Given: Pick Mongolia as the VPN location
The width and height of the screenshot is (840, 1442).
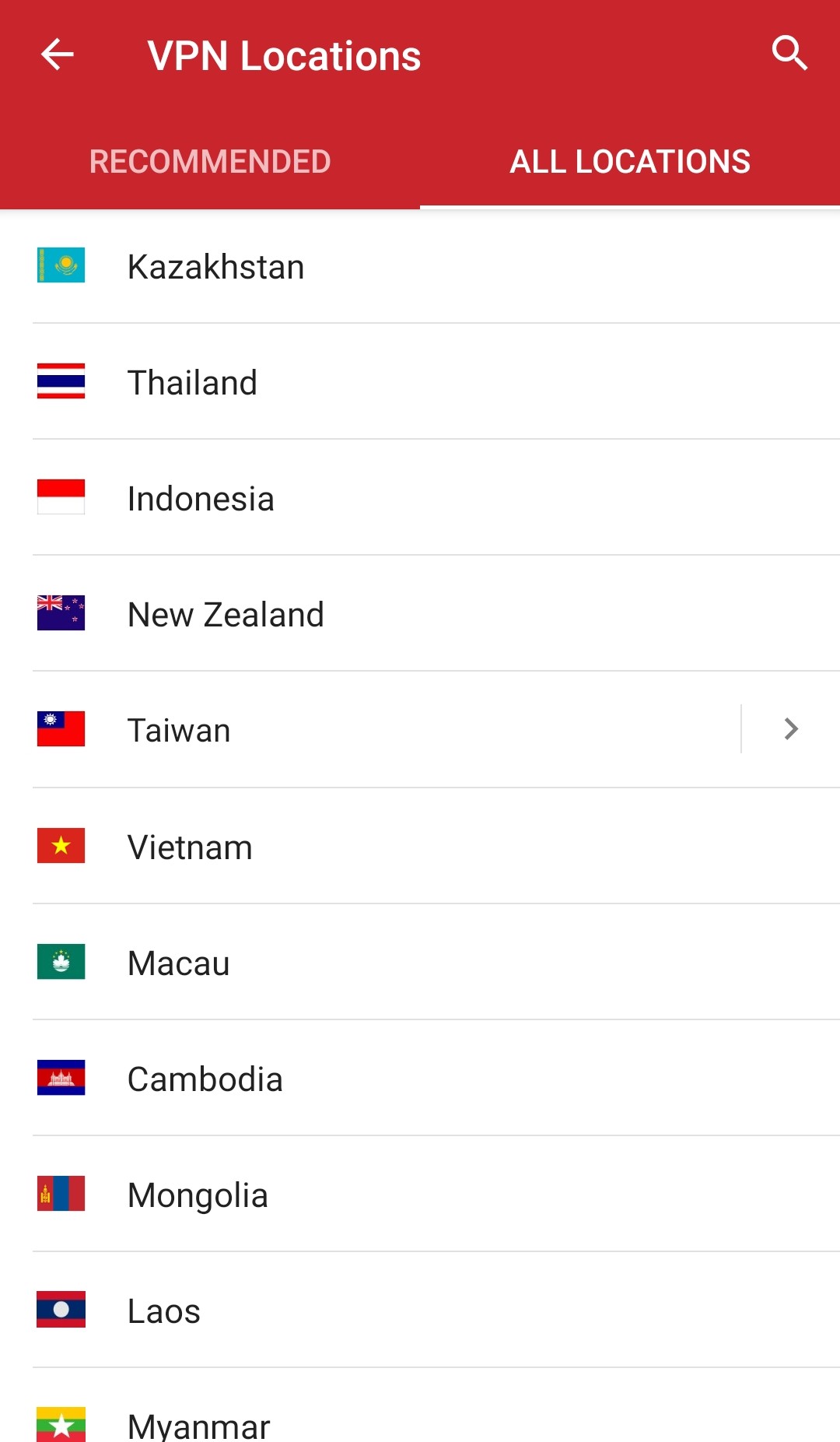Looking at the screenshot, I should point(420,1195).
